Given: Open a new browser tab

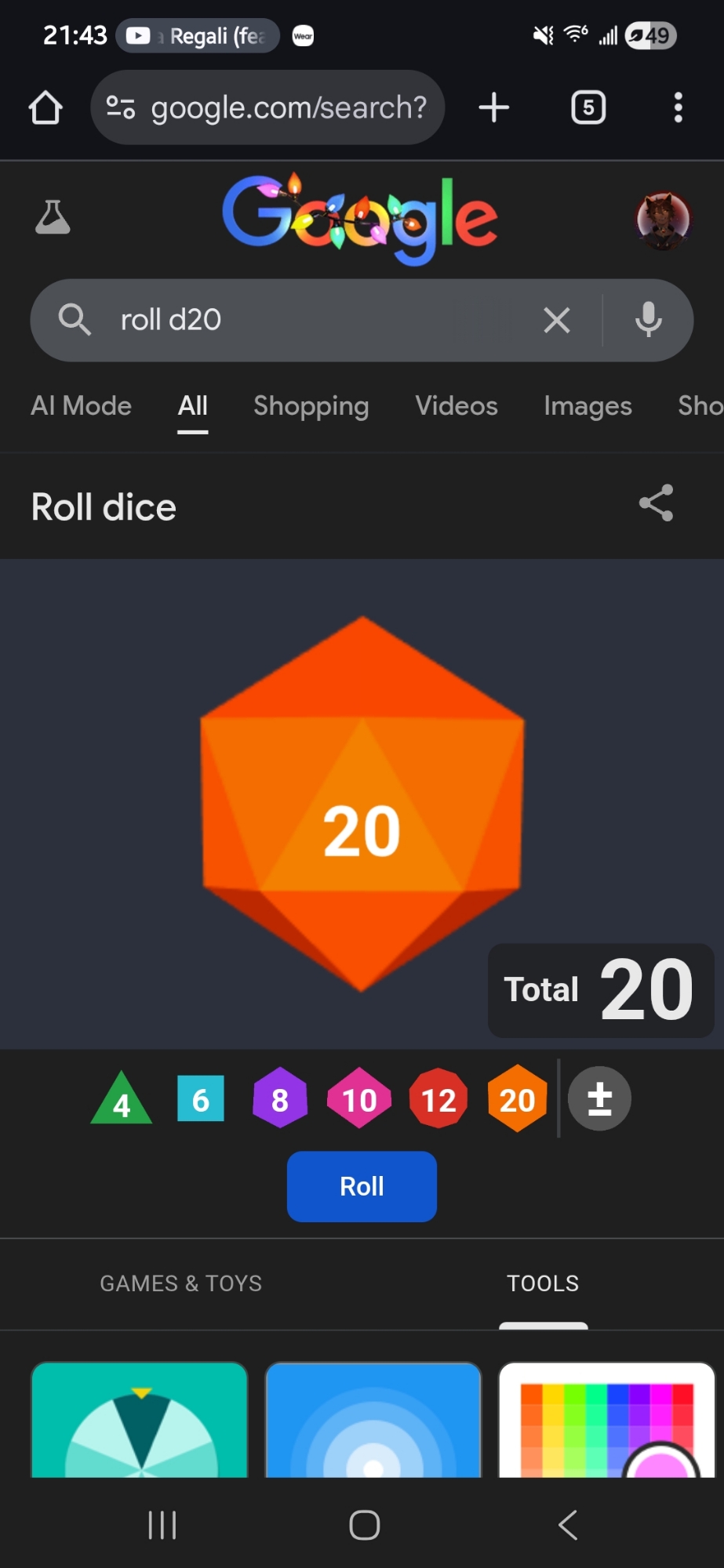Looking at the screenshot, I should tap(493, 107).
